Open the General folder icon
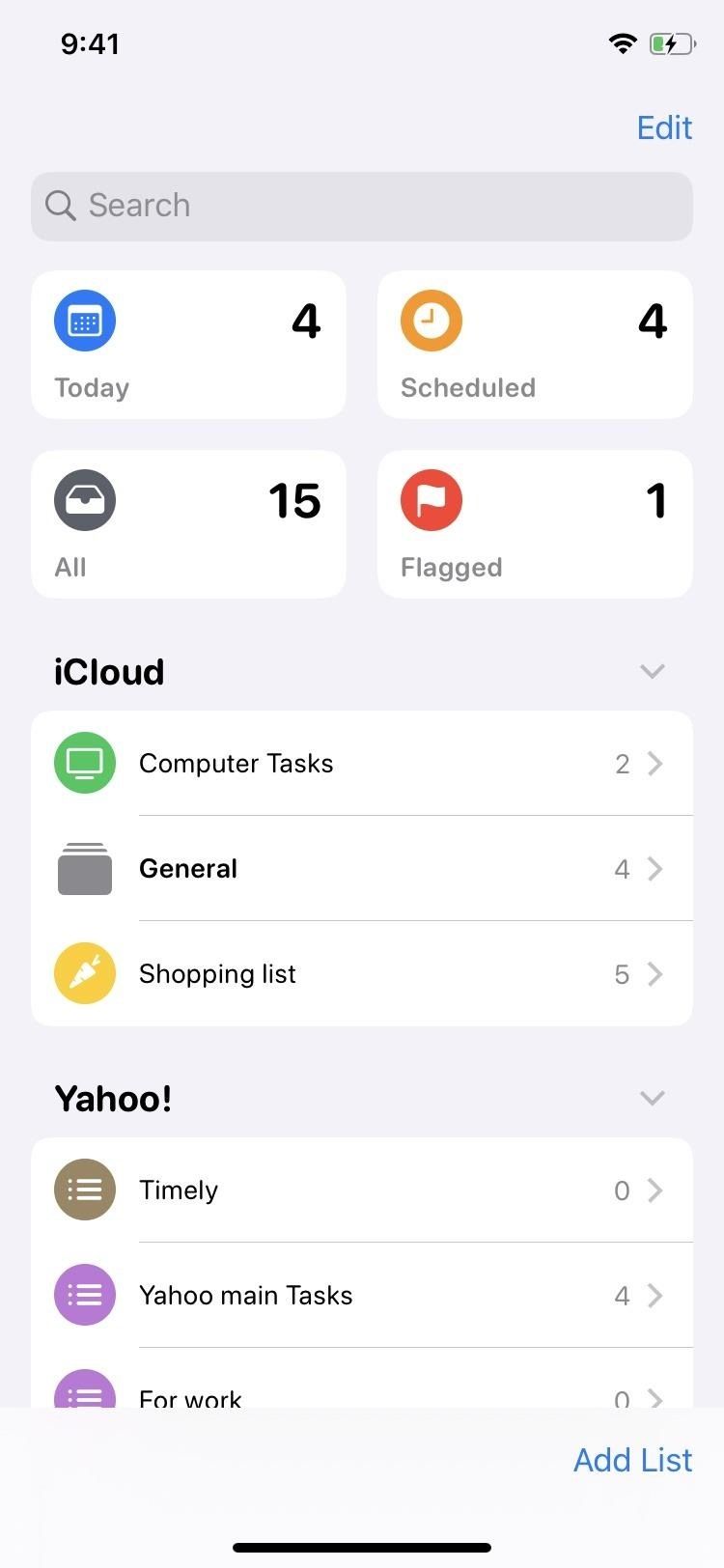Screen dimensions: 724x1568 pos(85,868)
